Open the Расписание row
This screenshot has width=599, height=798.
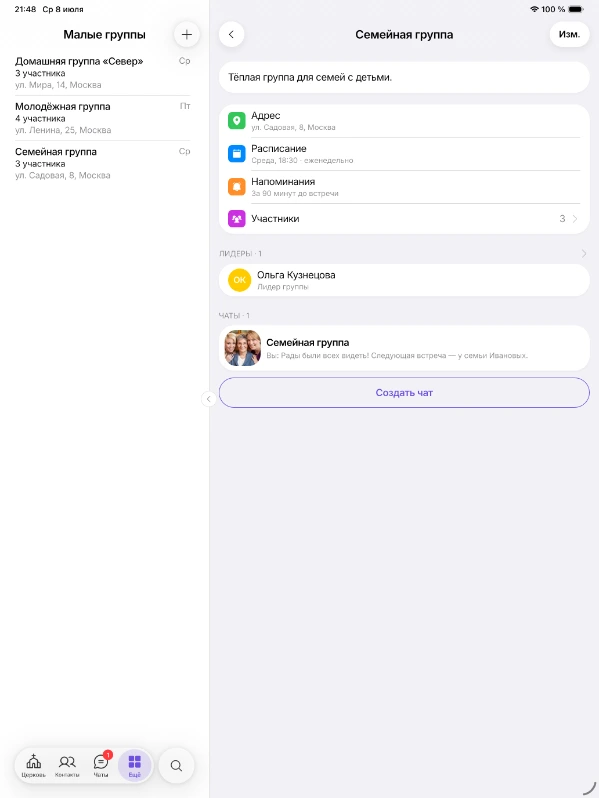tap(404, 154)
